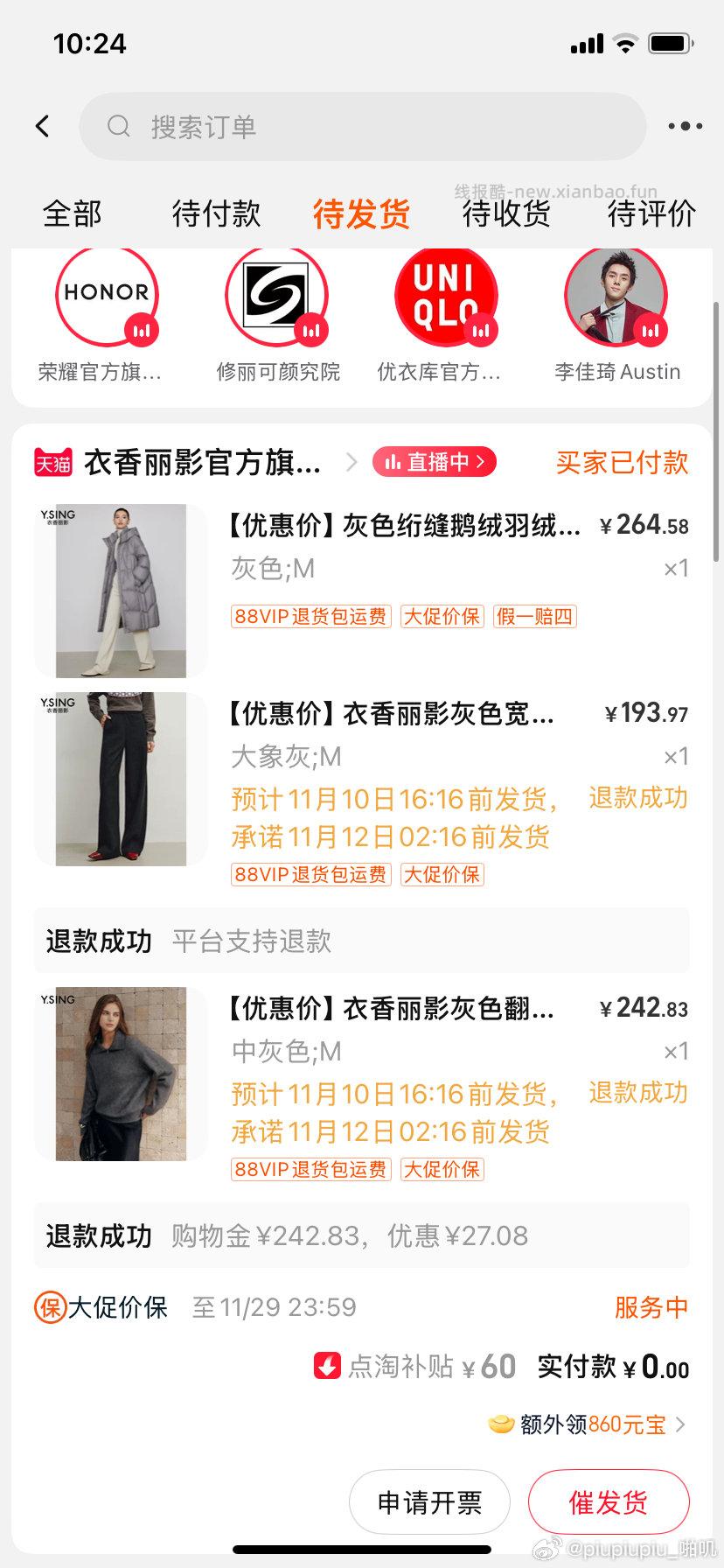The height and width of the screenshot is (1568, 724).
Task: Open the gray down jacket product thumbnail
Action: [x=120, y=590]
